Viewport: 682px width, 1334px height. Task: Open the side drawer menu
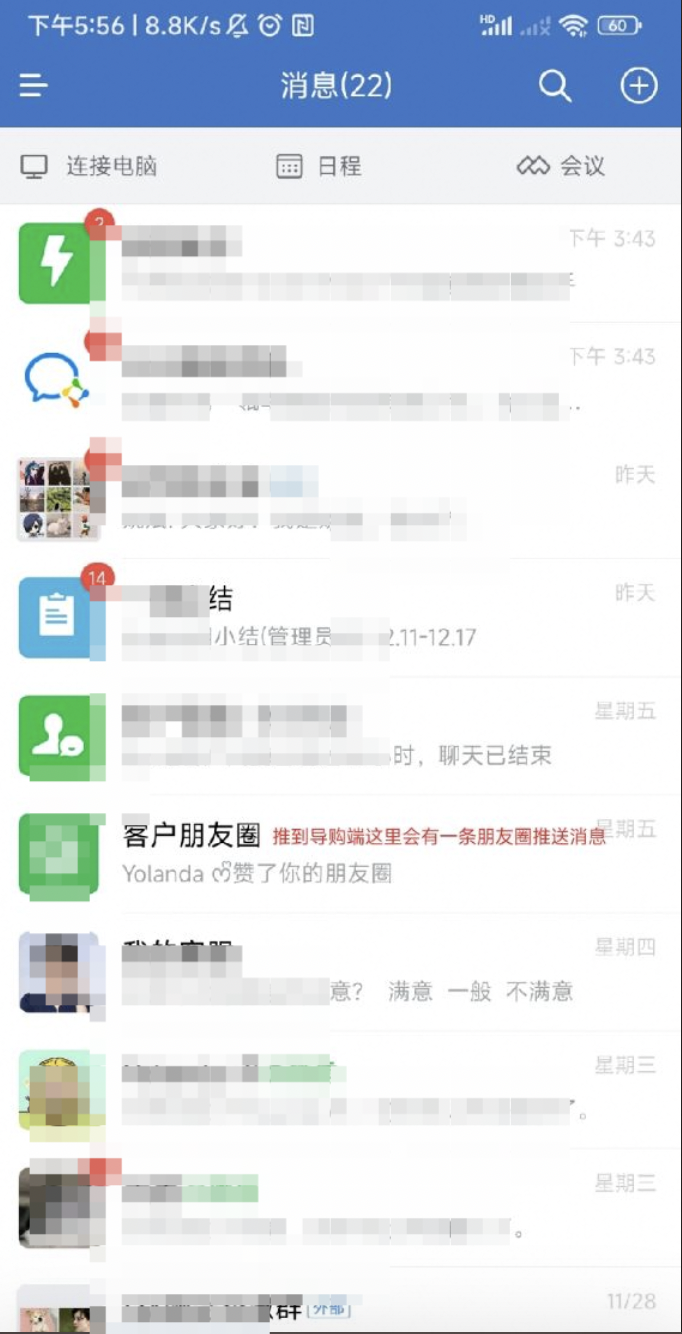[x=33, y=86]
